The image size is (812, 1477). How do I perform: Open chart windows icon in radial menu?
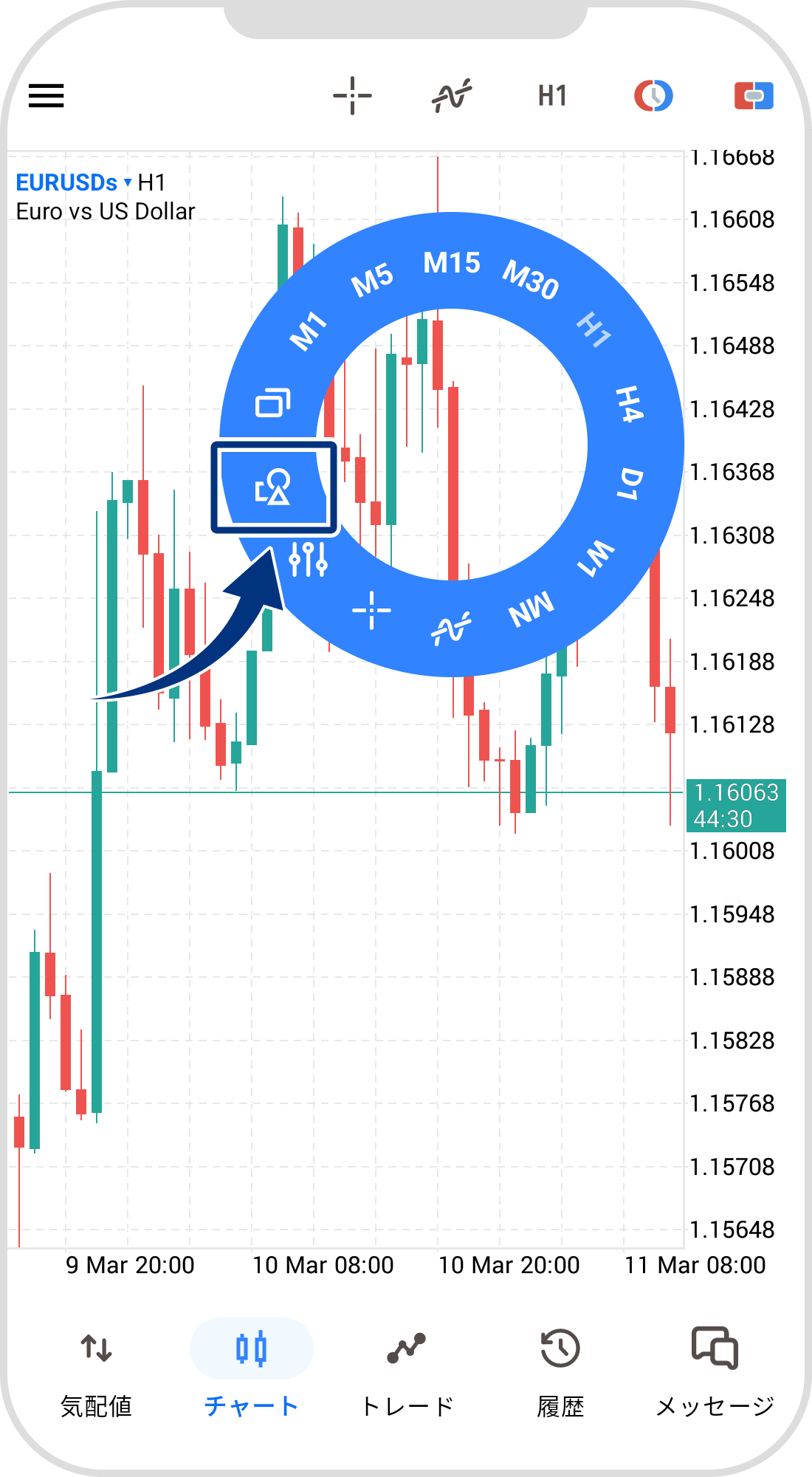point(272,403)
